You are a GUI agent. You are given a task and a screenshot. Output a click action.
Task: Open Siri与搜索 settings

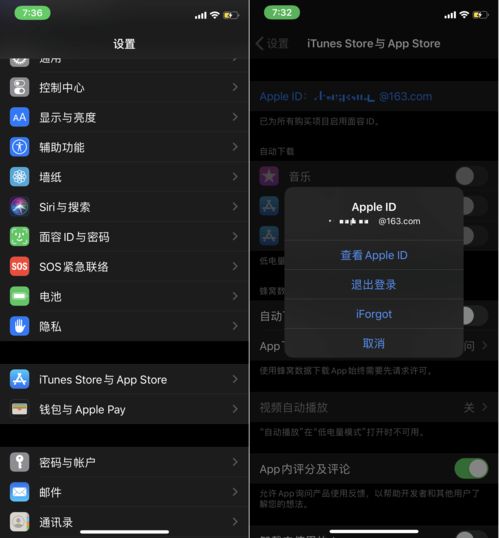(124, 207)
